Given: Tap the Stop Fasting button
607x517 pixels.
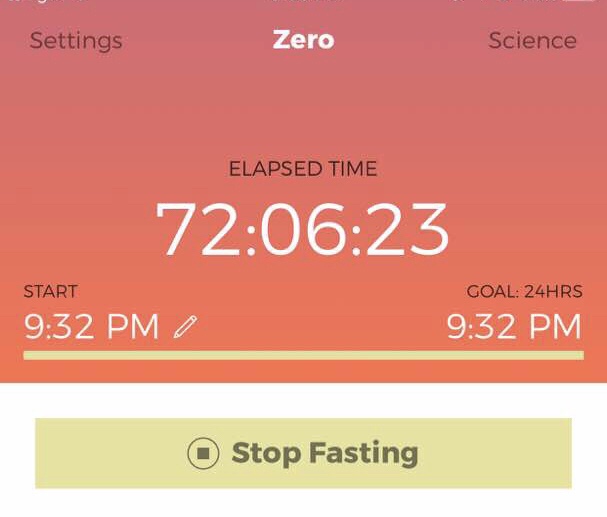Looking at the screenshot, I should pyautogui.click(x=303, y=453).
